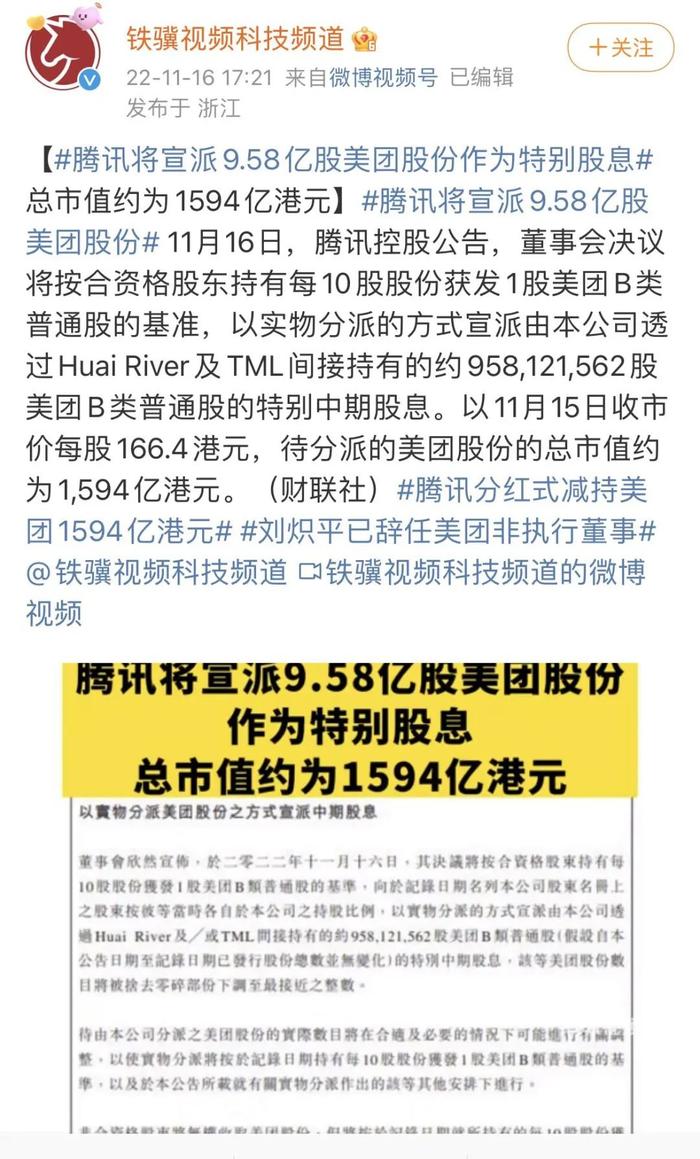Open the 微博视频号 source link
Image resolution: width=700 pixels, height=1159 pixels.
coord(383,78)
